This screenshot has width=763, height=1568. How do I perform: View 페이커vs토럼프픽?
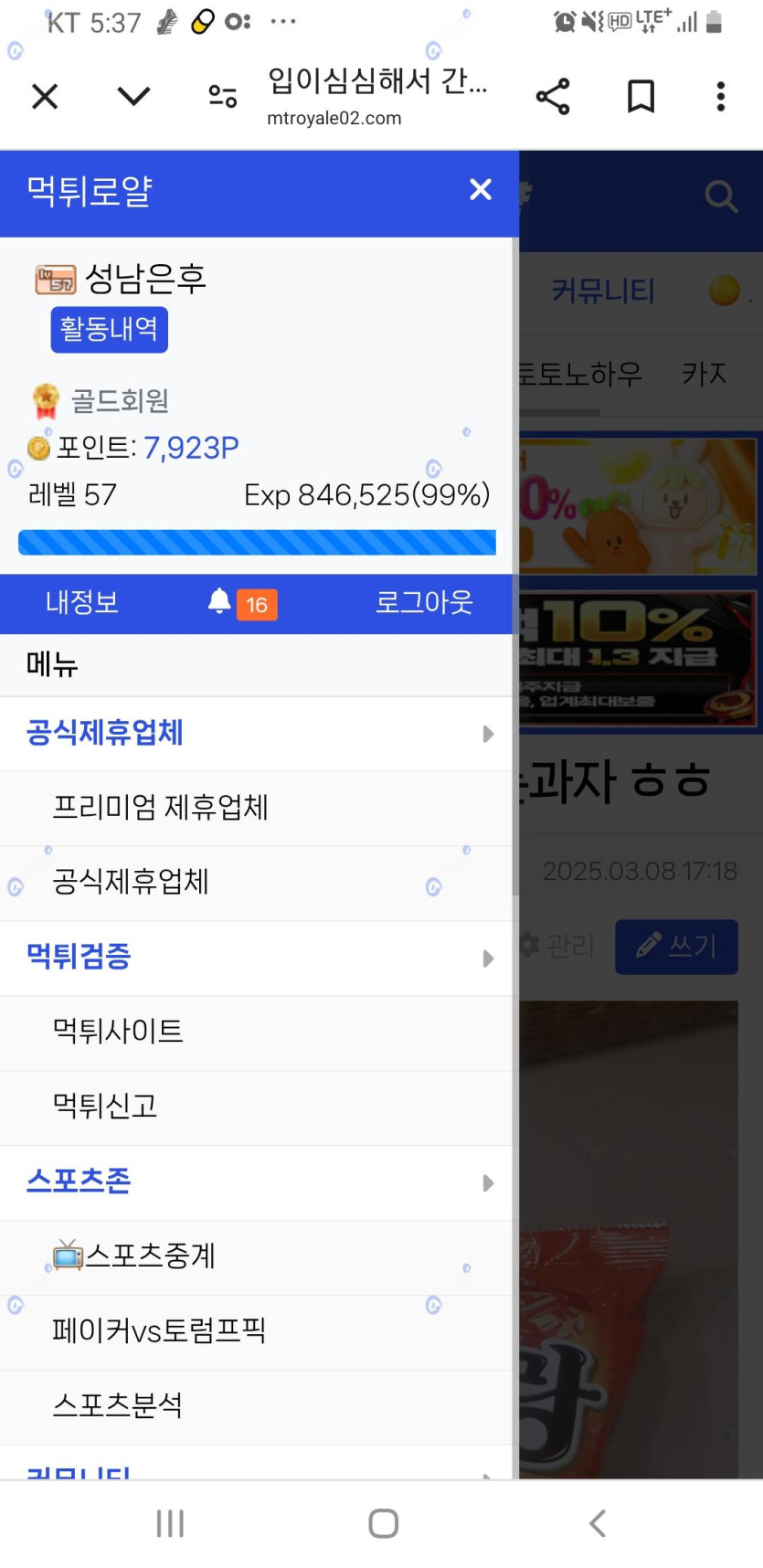tap(159, 1331)
